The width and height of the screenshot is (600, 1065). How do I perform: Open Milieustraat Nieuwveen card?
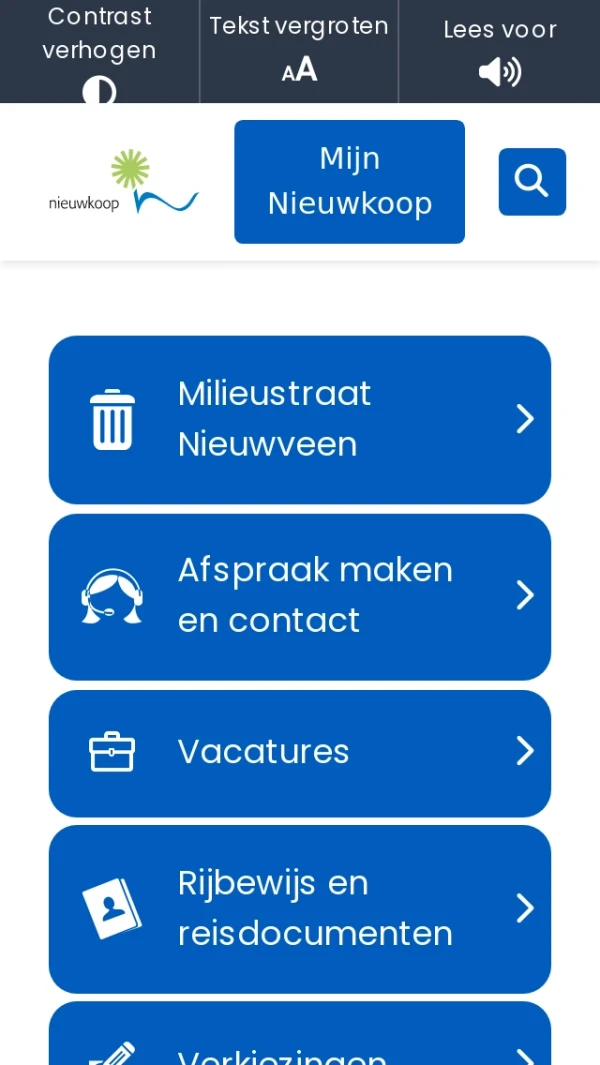point(299,419)
